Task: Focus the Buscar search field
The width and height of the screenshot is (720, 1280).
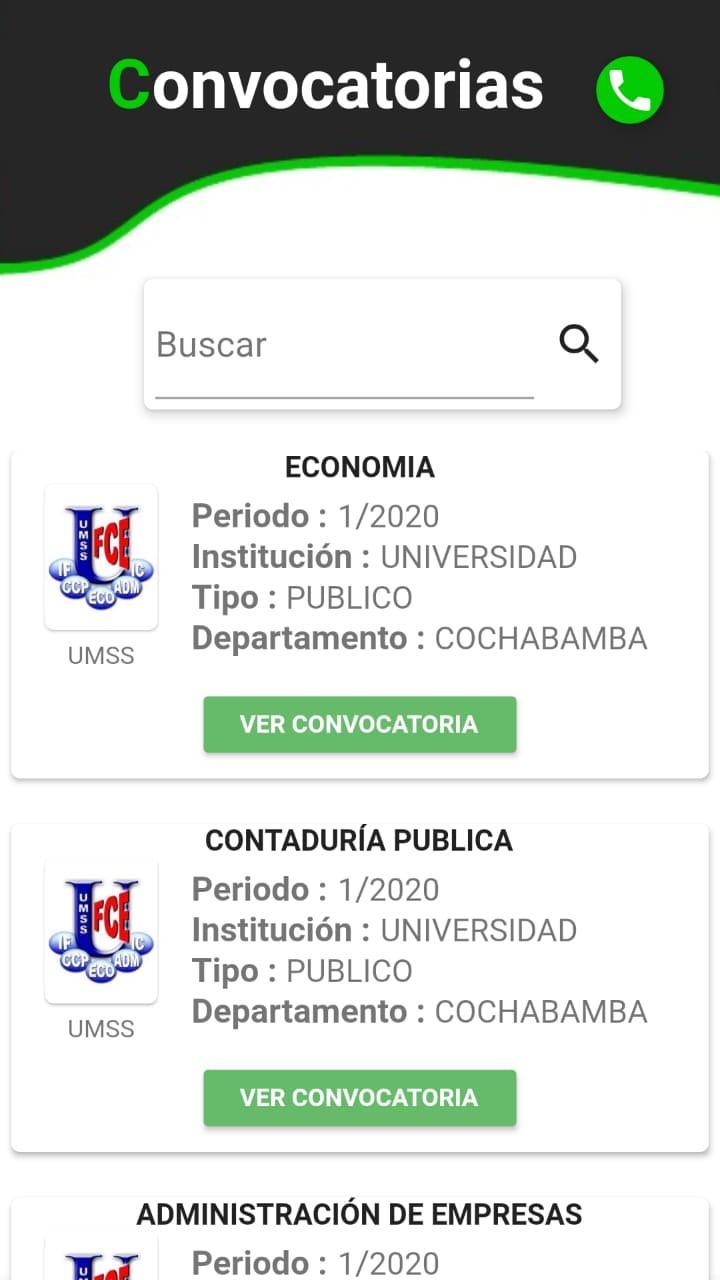Action: point(344,345)
